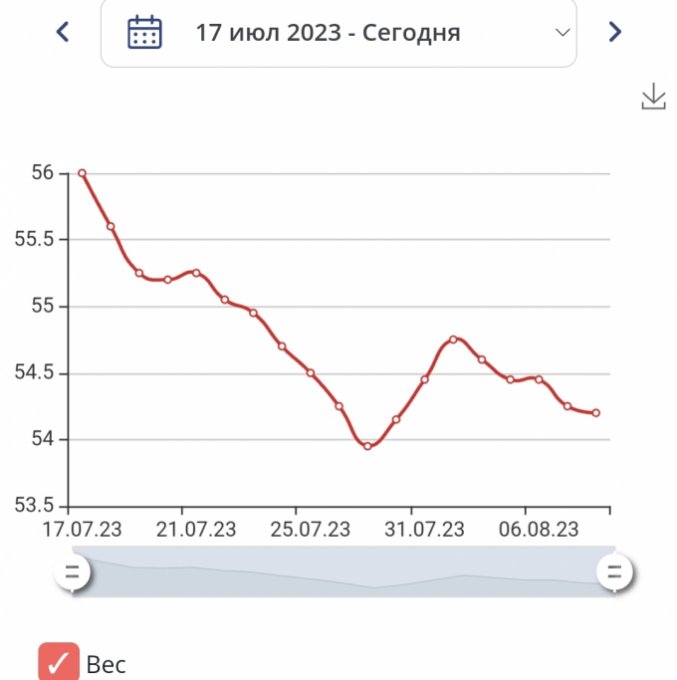Uncheck the Вес checkbox

tap(58, 663)
